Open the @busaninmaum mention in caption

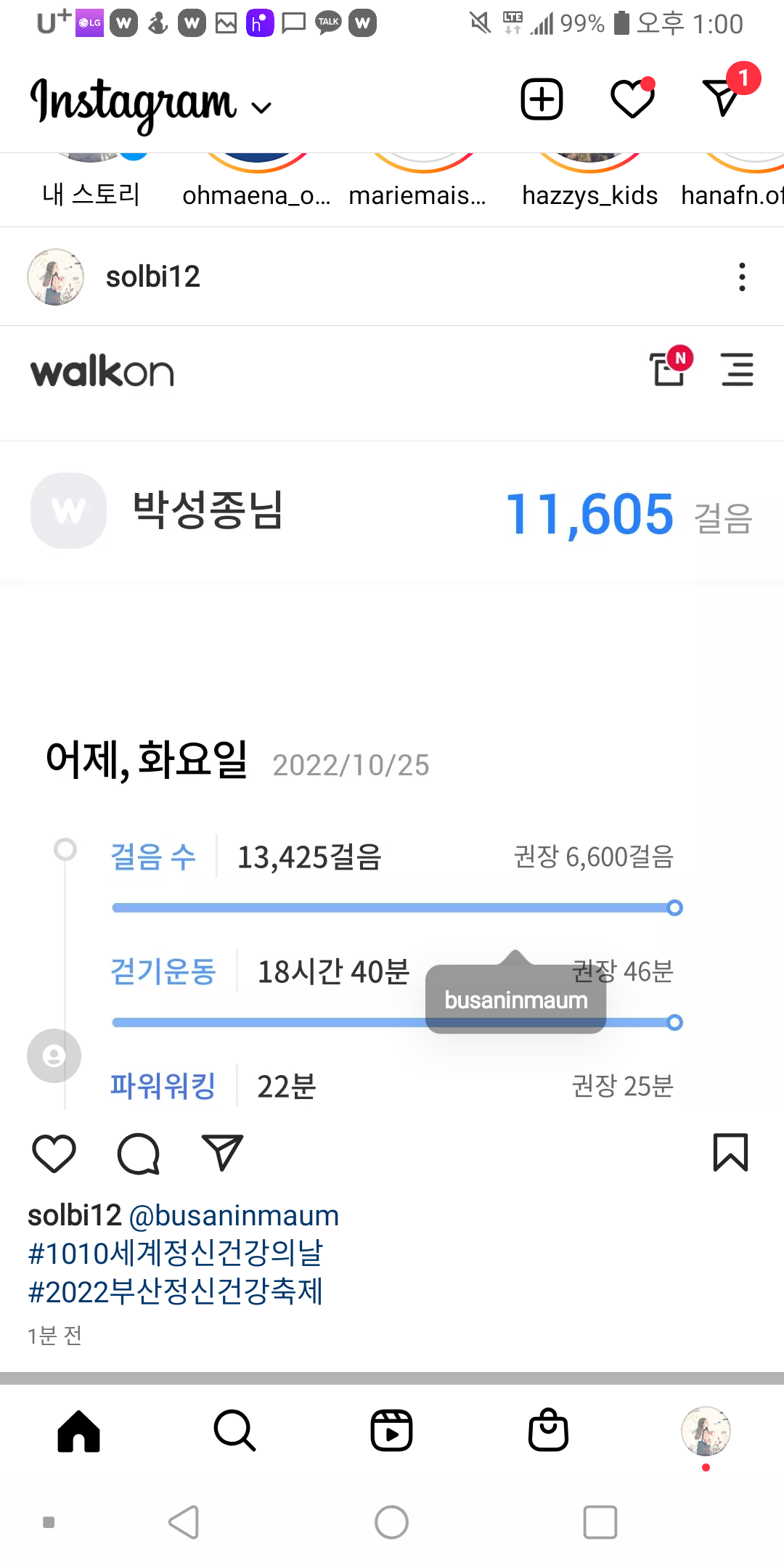point(234,1216)
